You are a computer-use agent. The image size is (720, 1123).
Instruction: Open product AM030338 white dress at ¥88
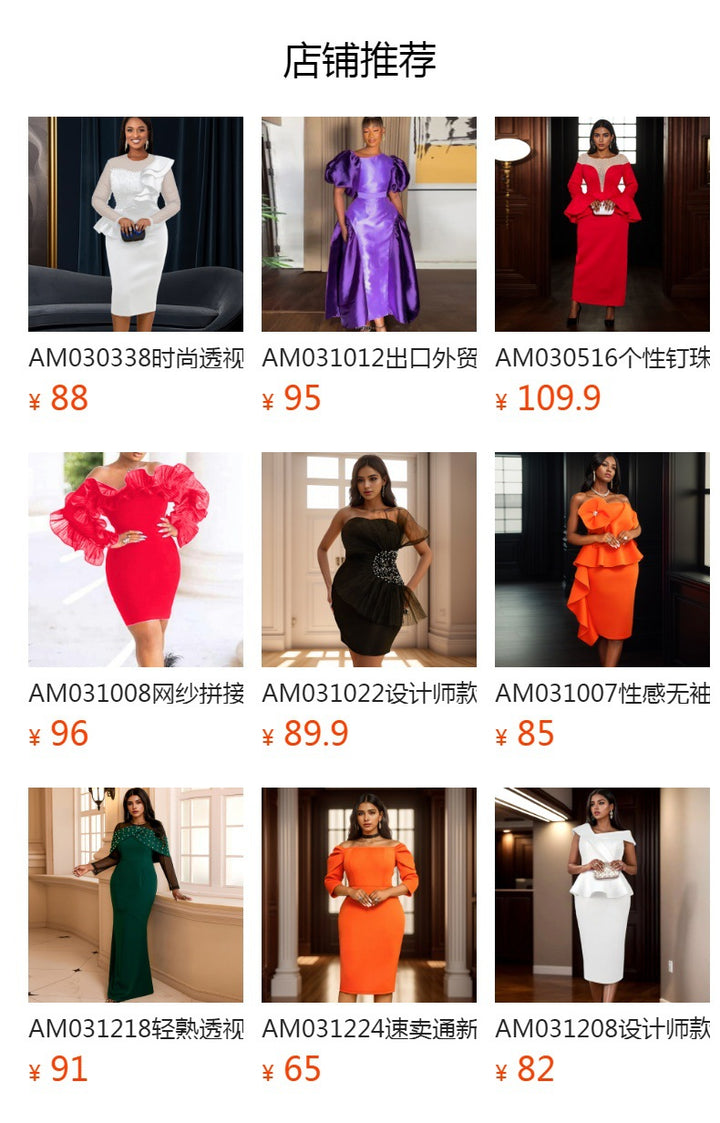[135, 224]
